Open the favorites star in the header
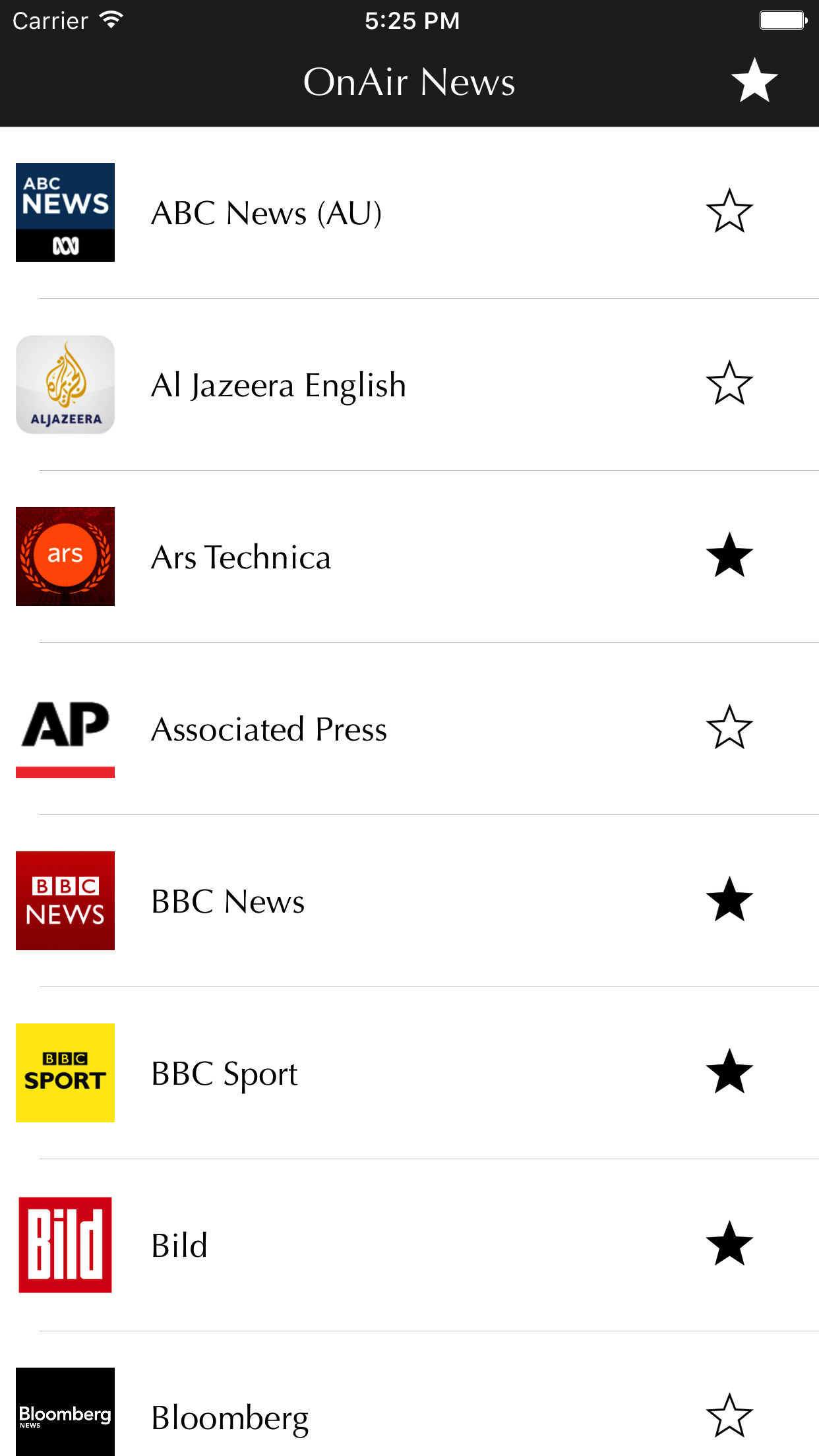The height and width of the screenshot is (1456, 819). pyautogui.click(x=754, y=80)
